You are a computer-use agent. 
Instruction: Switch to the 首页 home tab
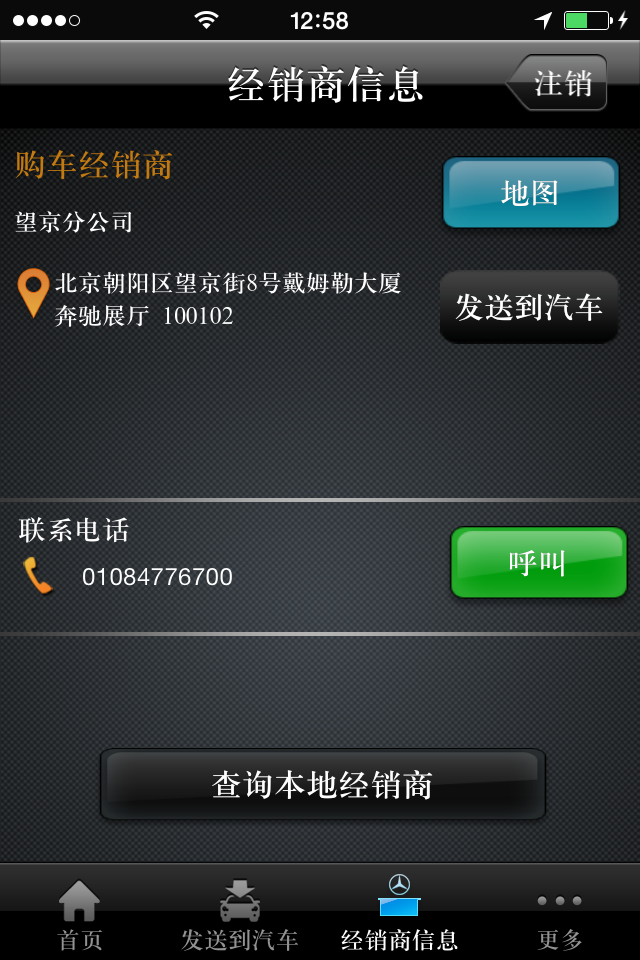pyautogui.click(x=80, y=913)
